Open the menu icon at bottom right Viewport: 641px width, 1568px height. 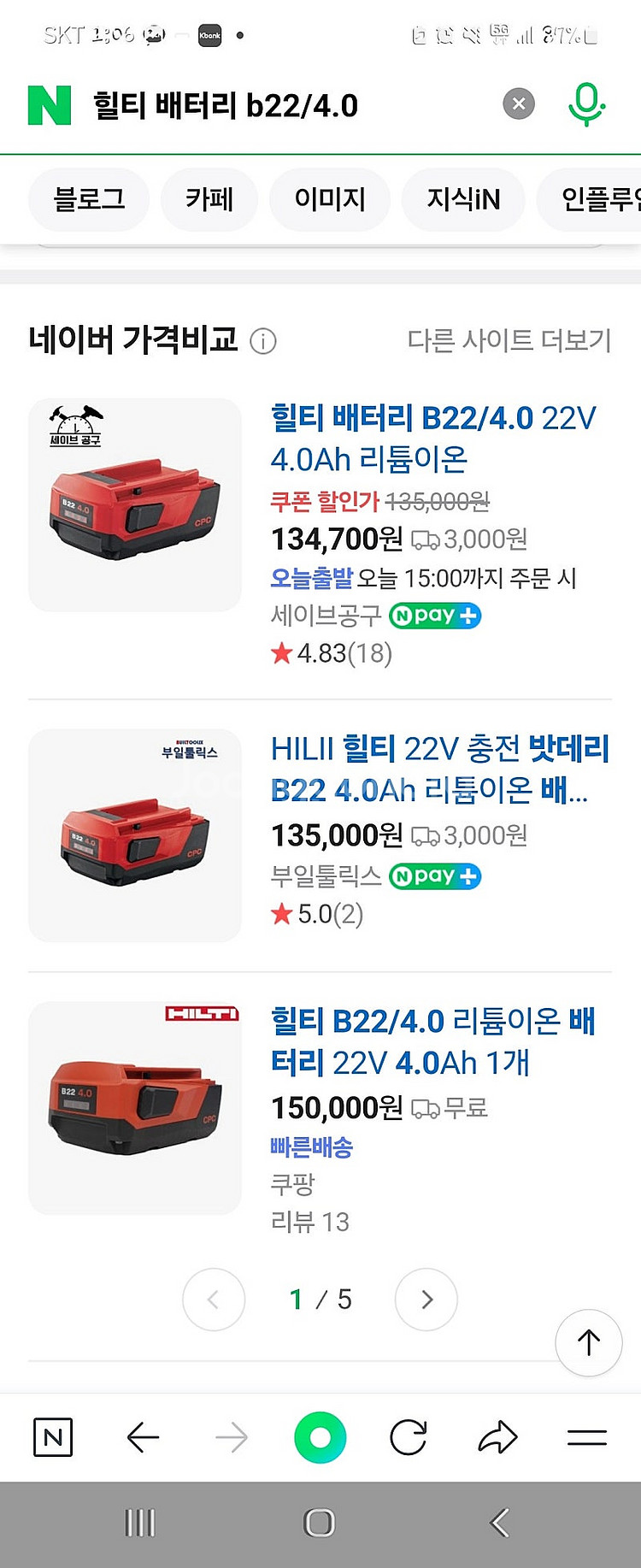[x=586, y=1437]
